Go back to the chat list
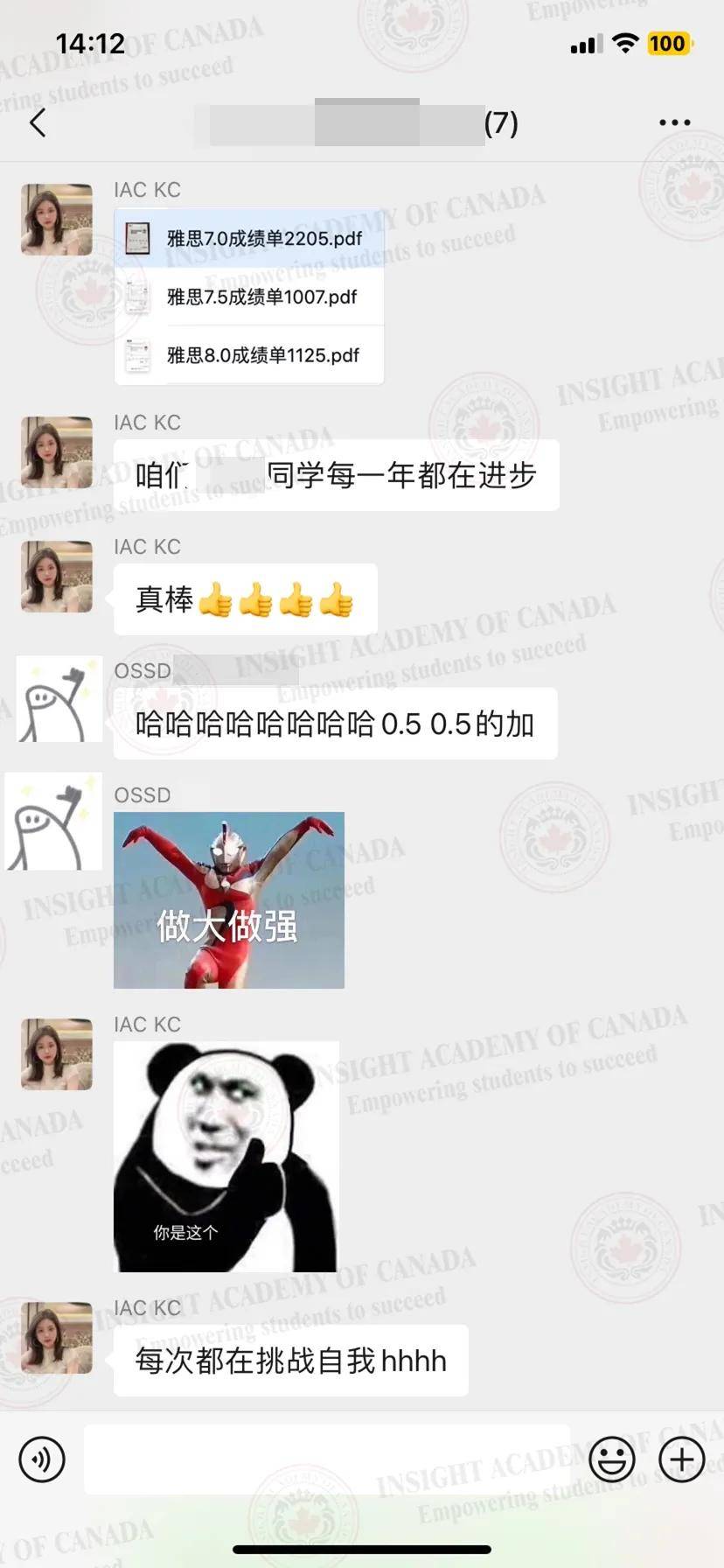This screenshot has height=1568, width=724. click(38, 122)
